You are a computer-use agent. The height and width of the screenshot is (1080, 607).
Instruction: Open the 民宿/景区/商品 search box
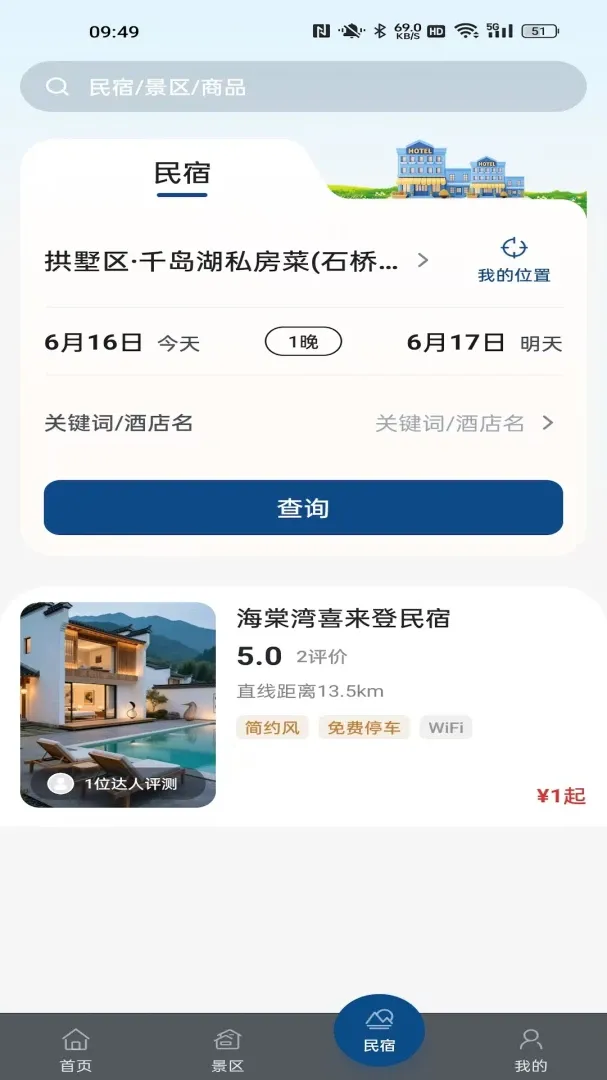coord(303,87)
